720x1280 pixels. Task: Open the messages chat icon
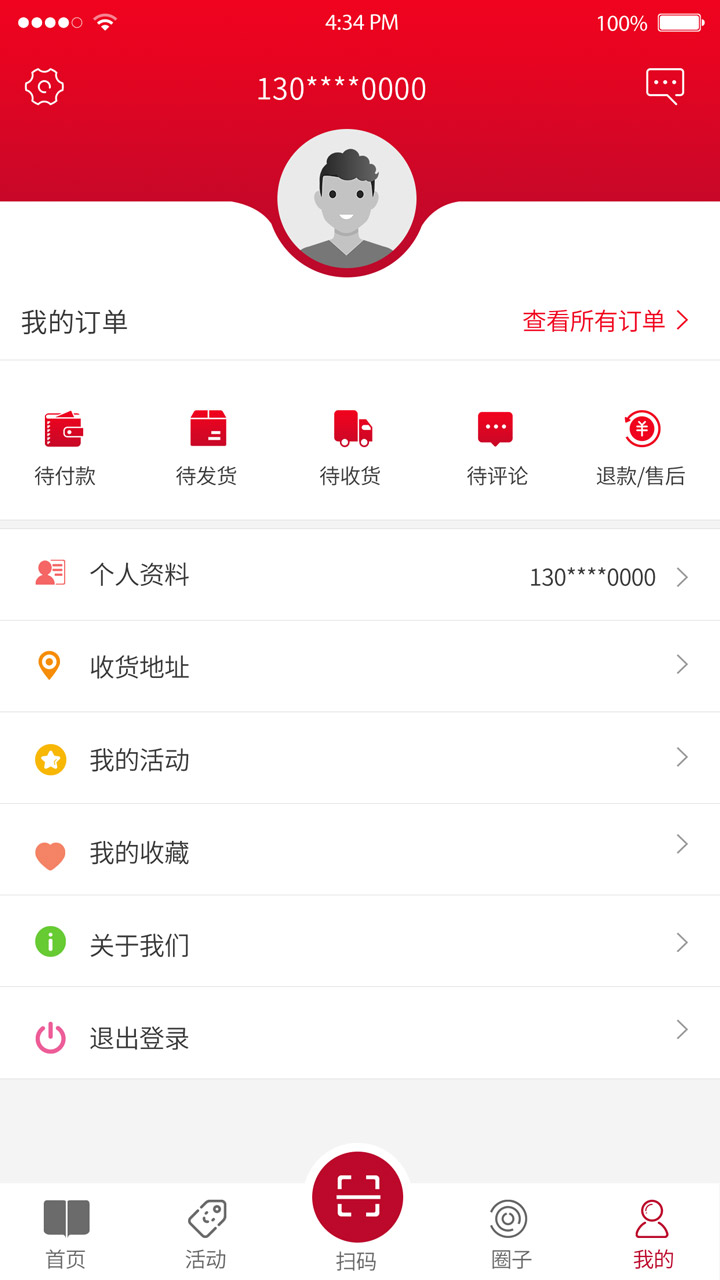(x=665, y=86)
